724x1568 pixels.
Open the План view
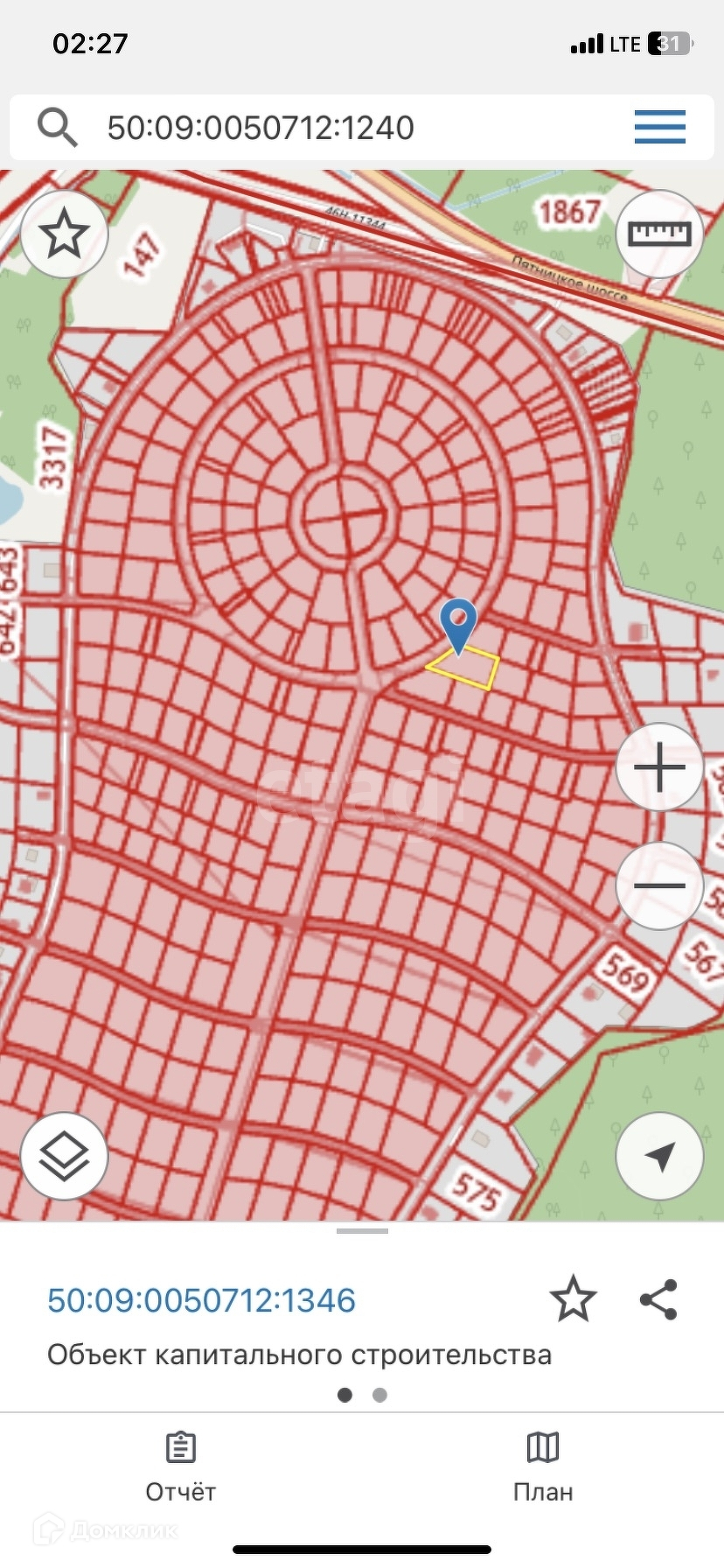tap(543, 1466)
